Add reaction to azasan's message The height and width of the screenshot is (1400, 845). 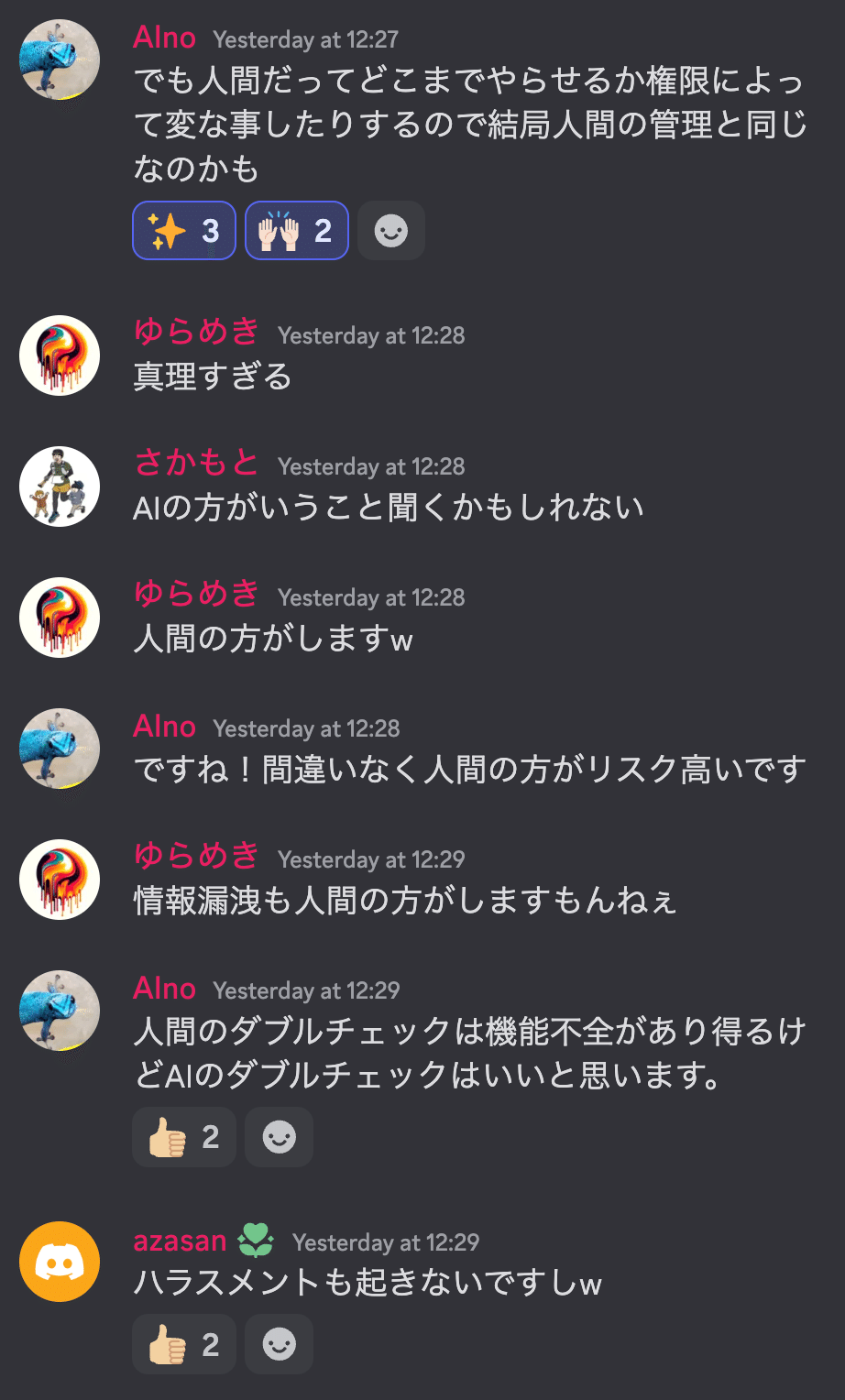(x=280, y=1344)
